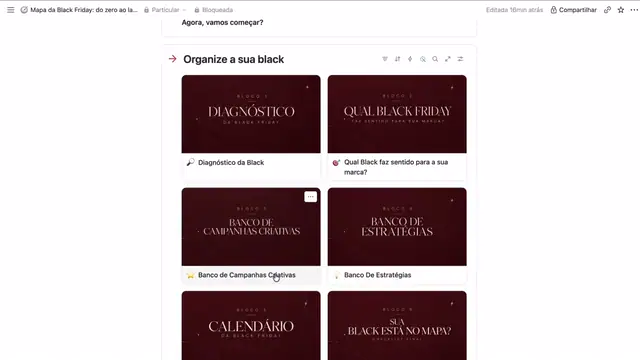Open the Calendário da Black Friday card
This screenshot has width=640, height=360.
point(251,325)
